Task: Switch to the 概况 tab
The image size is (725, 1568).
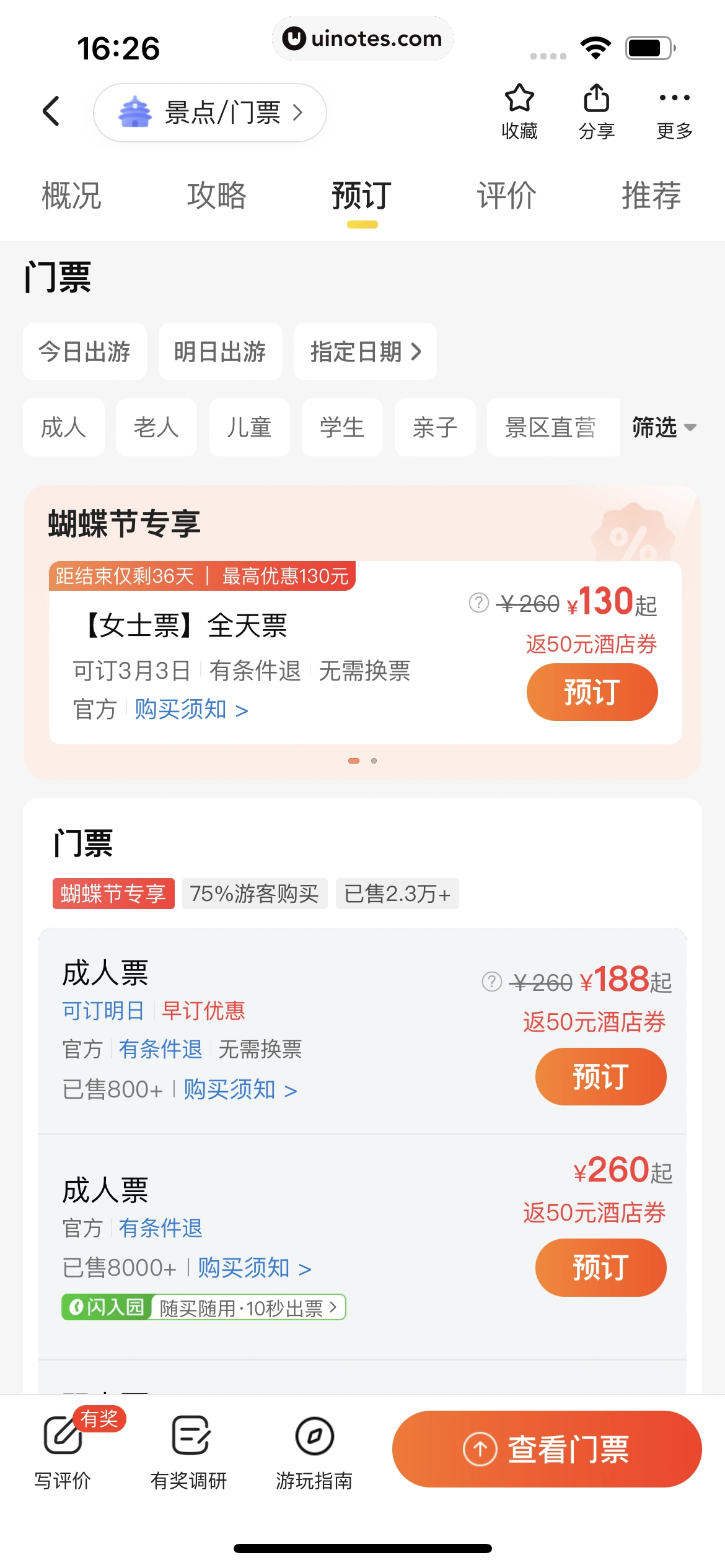Action: click(71, 196)
